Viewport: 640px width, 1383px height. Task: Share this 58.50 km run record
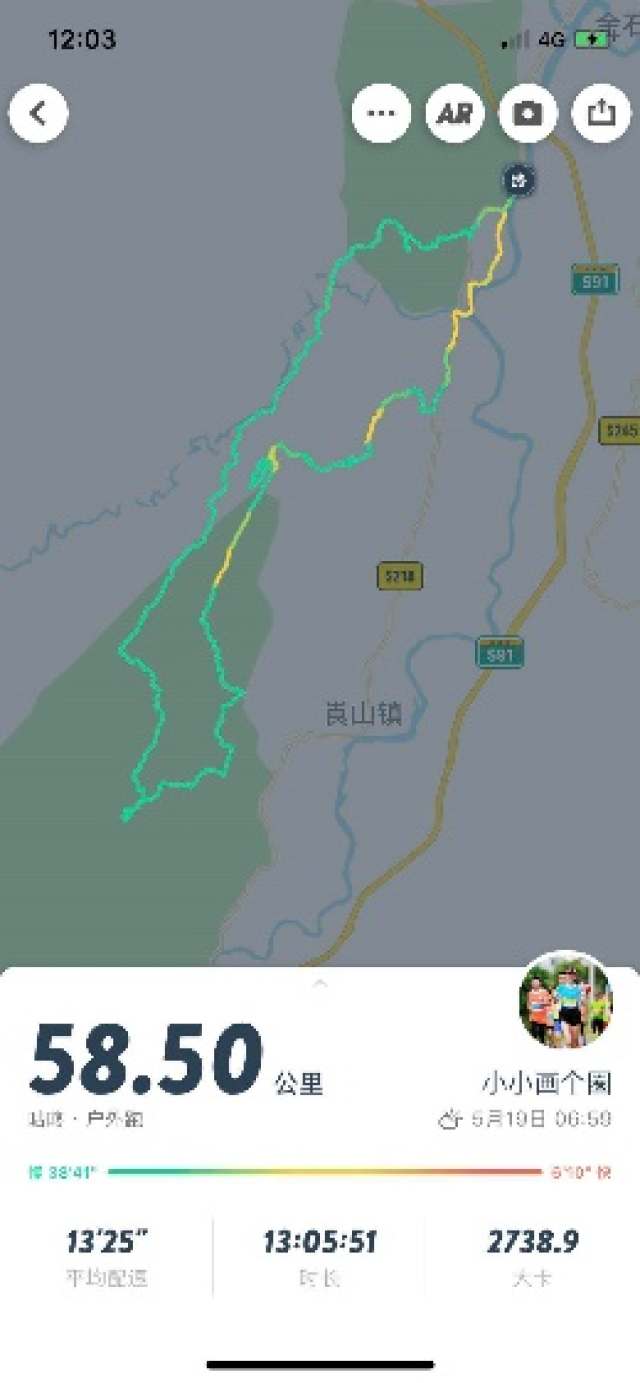(601, 113)
